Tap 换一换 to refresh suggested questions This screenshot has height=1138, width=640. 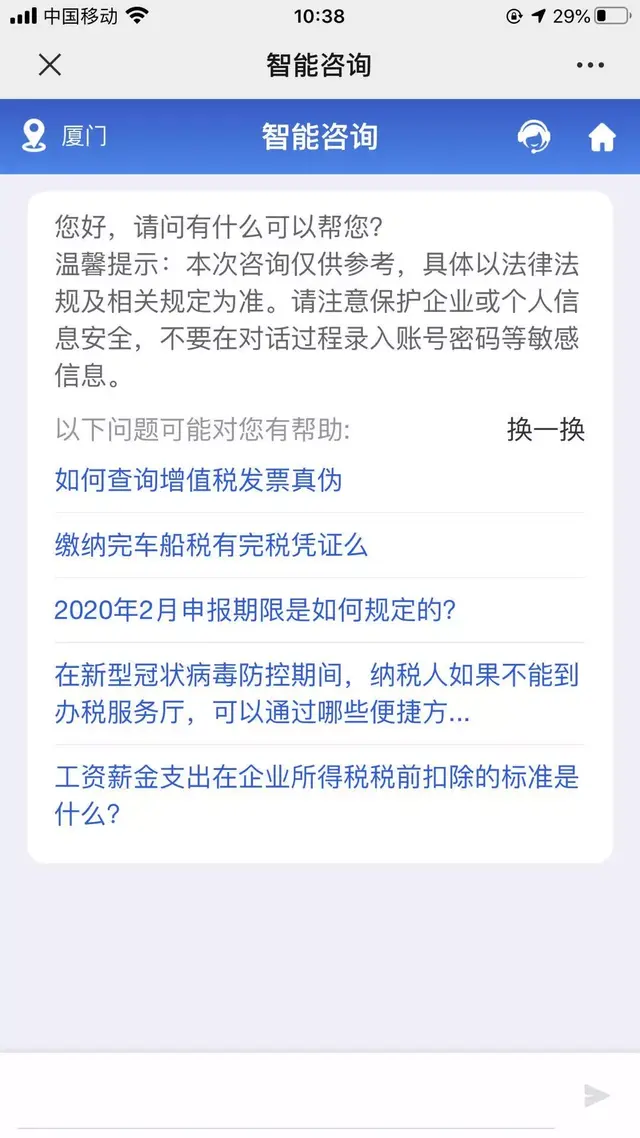[546, 430]
